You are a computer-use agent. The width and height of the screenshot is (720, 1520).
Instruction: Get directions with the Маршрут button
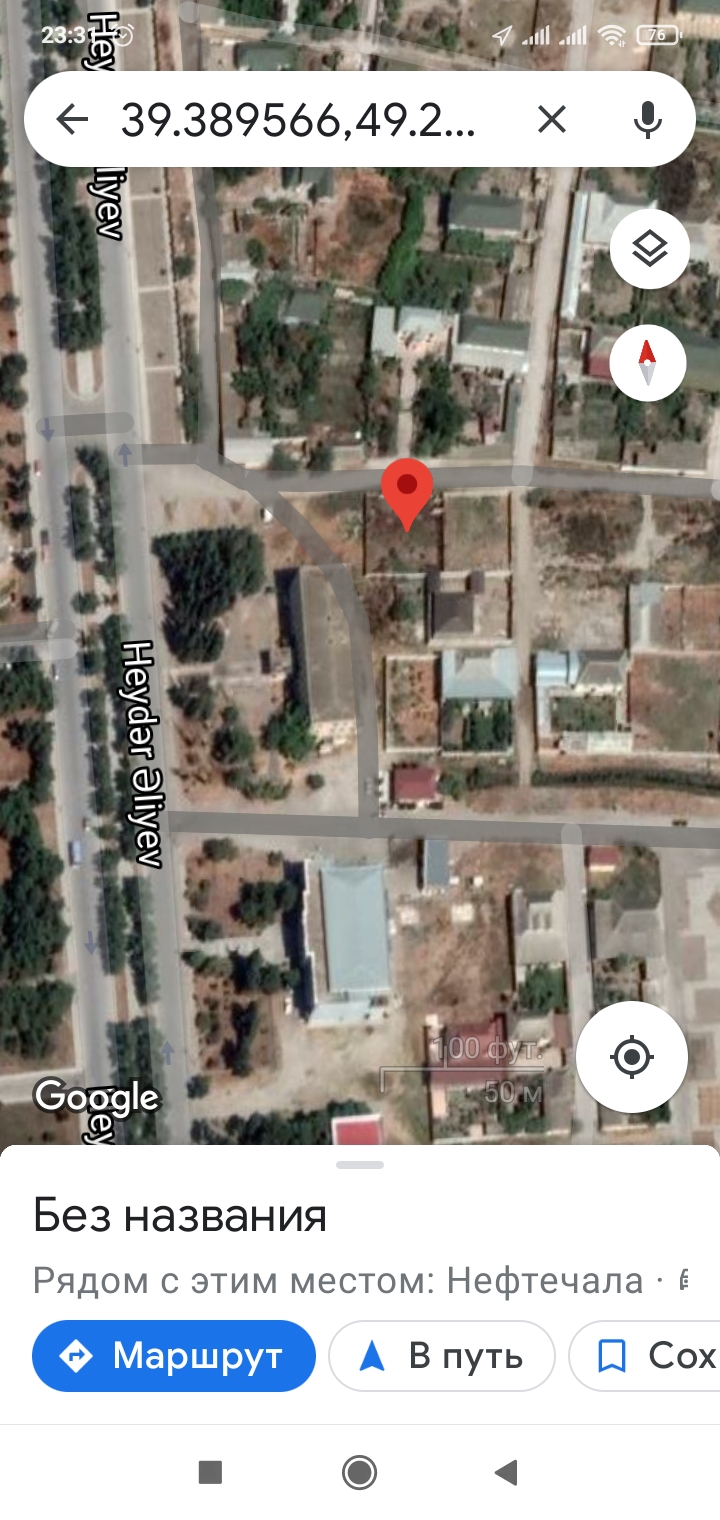point(174,1356)
